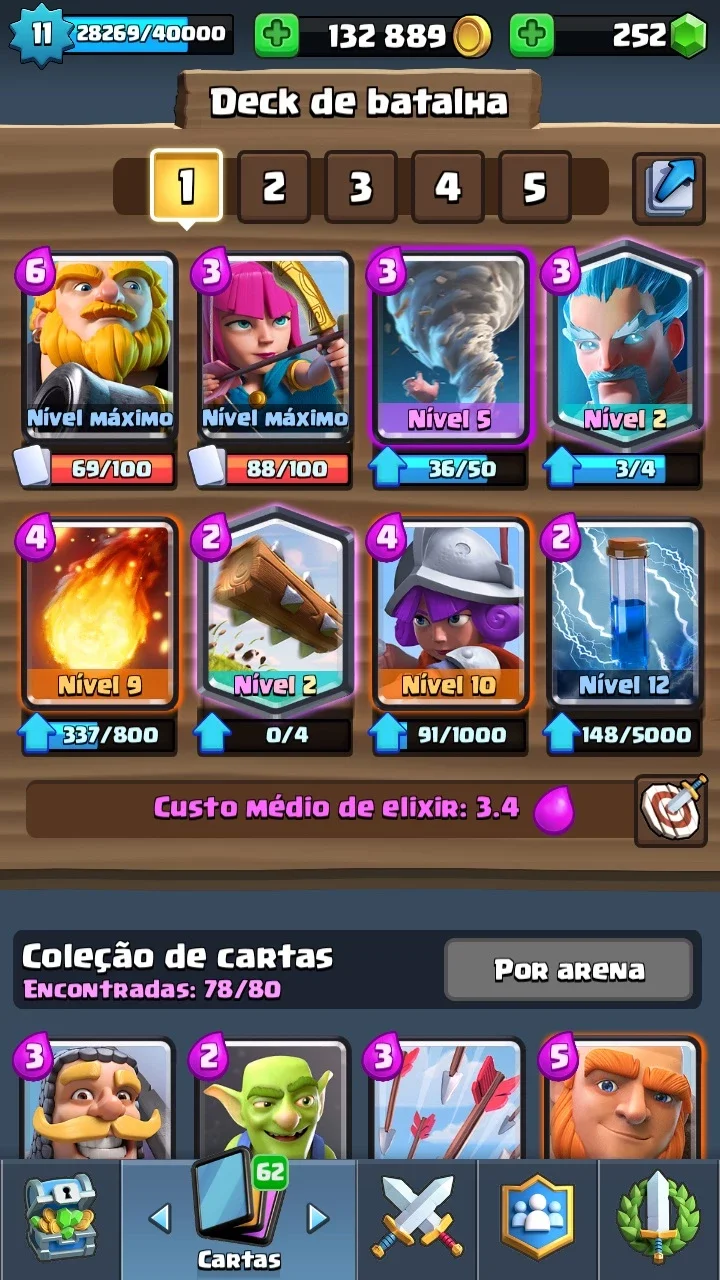Screen dimensions: 720x1280
Task: Select the Ice Wizard card
Action: pyautogui.click(x=623, y=345)
